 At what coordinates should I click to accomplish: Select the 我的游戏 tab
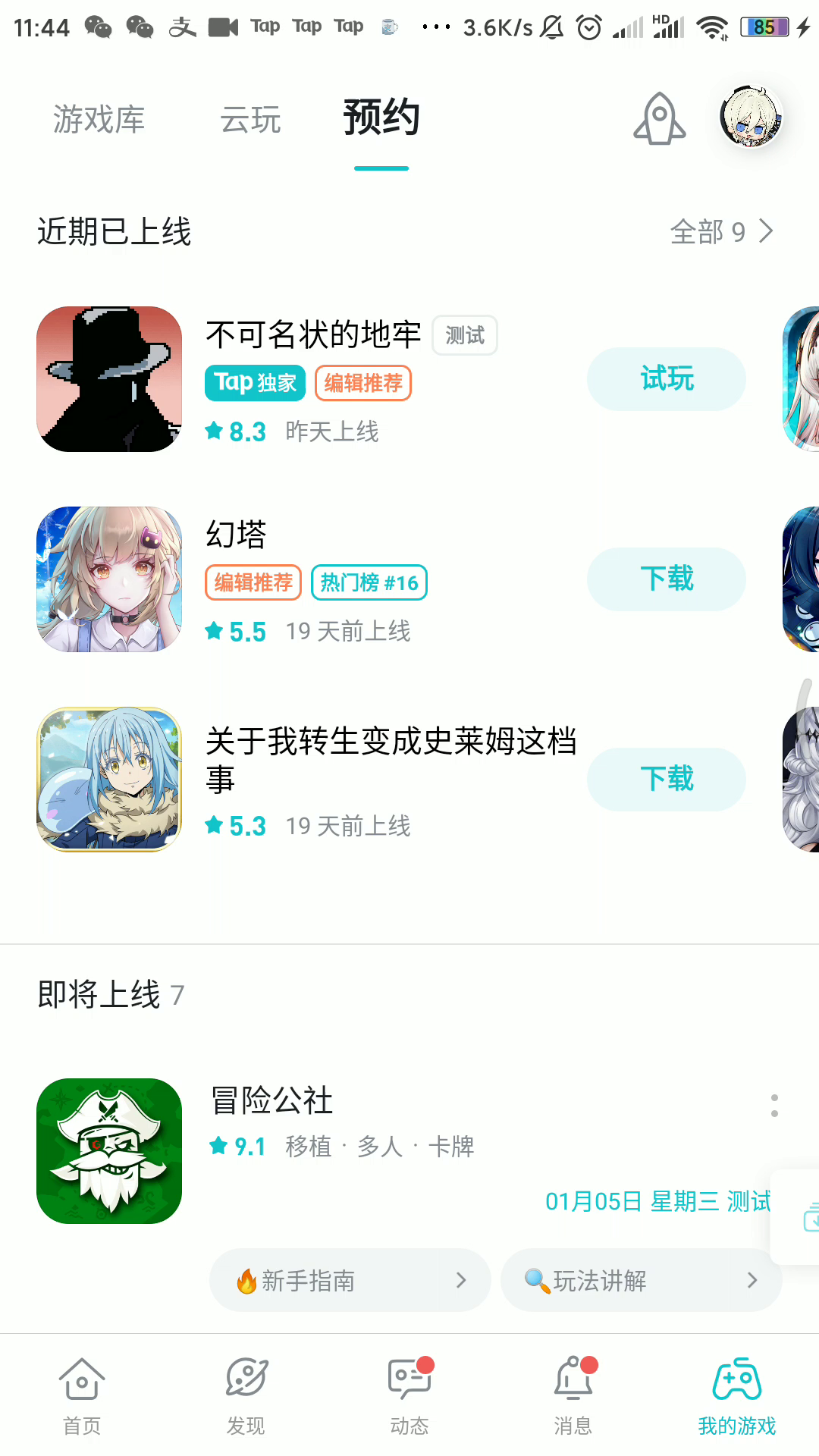point(737,1395)
